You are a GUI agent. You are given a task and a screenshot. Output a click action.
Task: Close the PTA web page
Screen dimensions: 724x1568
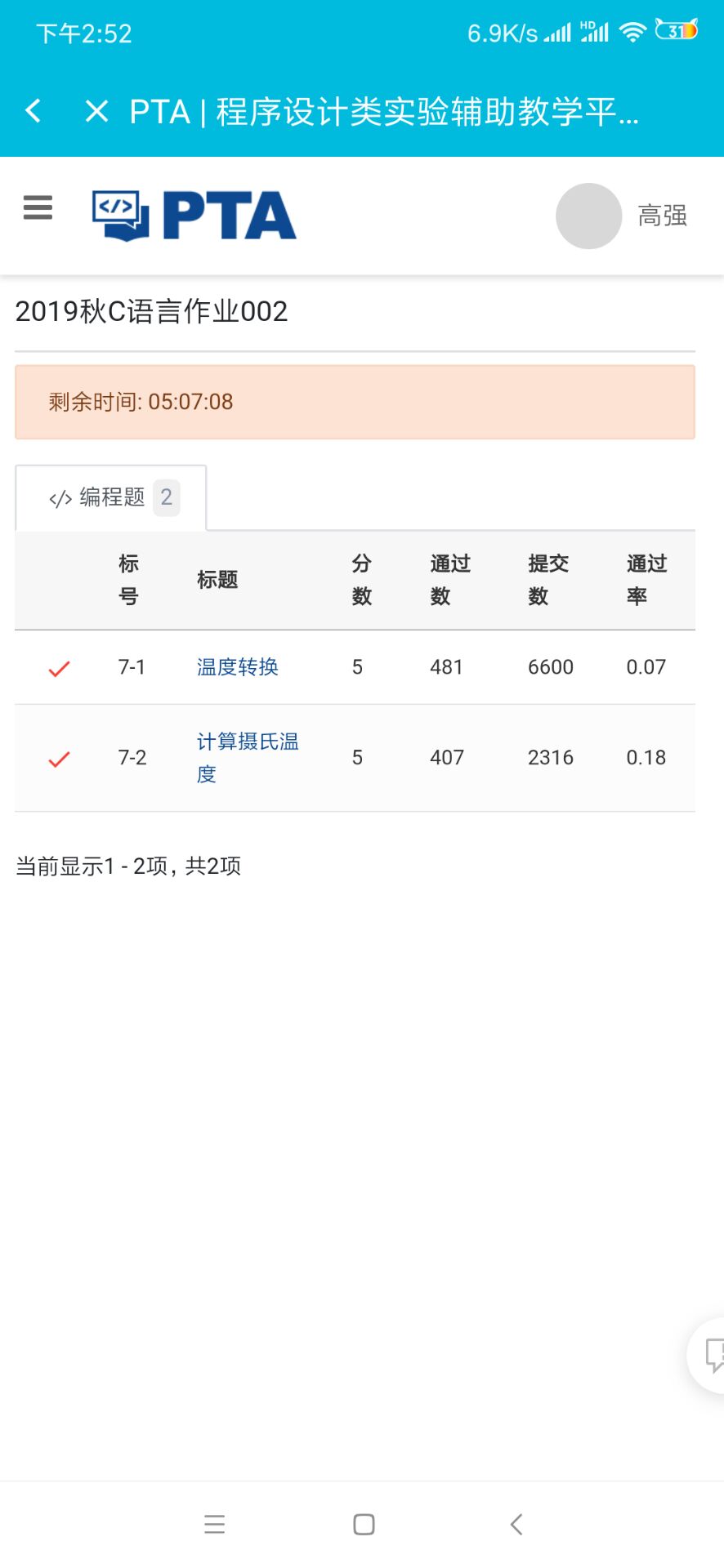coord(96,111)
